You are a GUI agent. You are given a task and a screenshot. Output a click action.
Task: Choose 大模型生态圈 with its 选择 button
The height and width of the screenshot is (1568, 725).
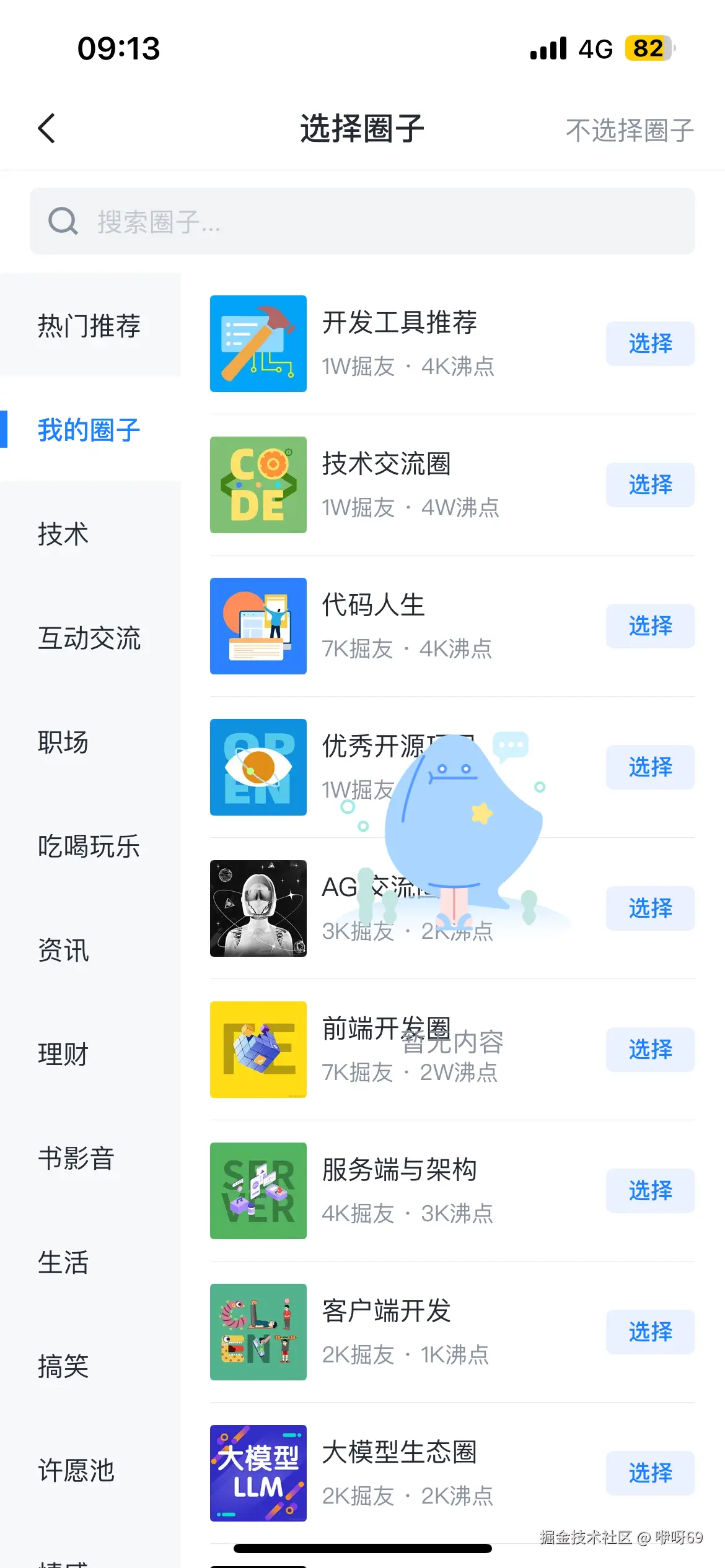[649, 1474]
